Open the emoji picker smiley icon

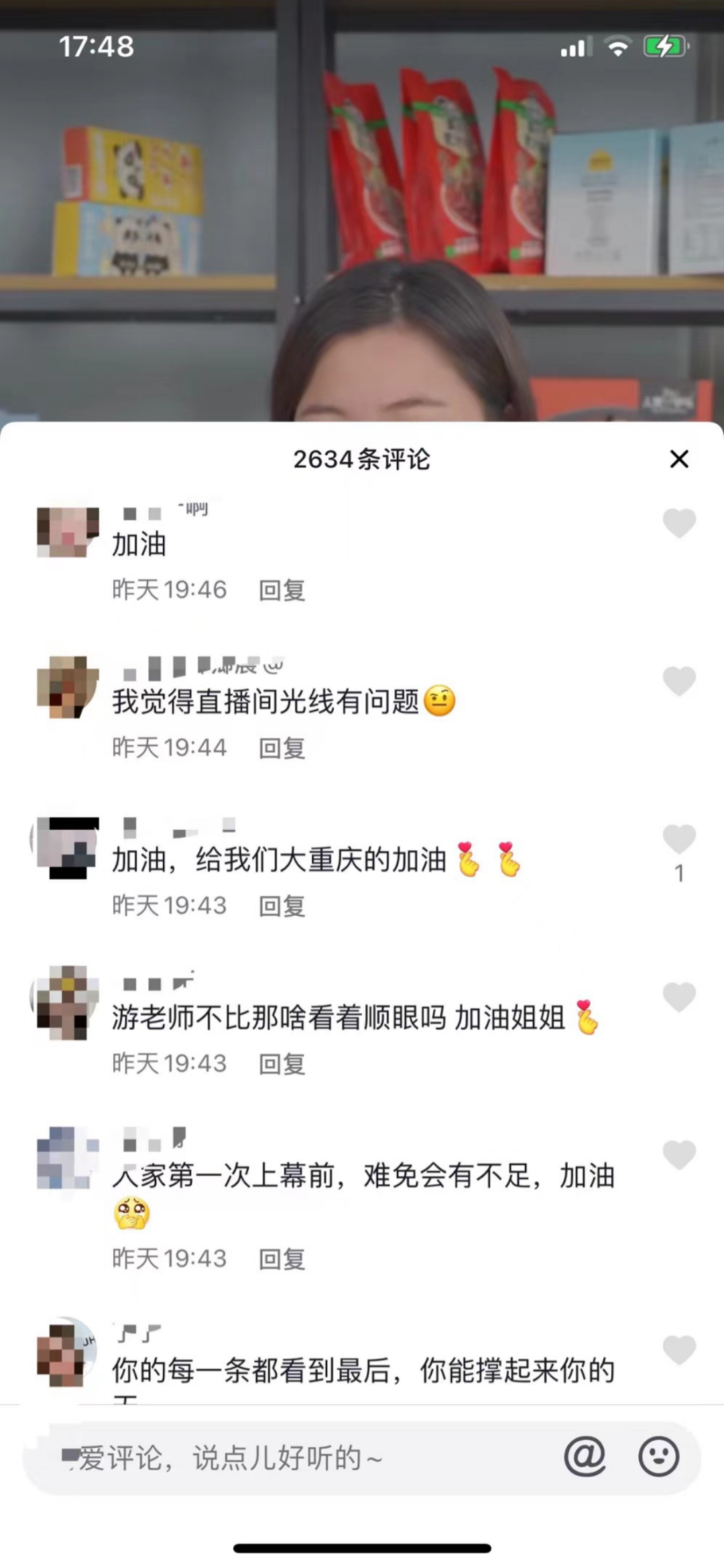658,1457
